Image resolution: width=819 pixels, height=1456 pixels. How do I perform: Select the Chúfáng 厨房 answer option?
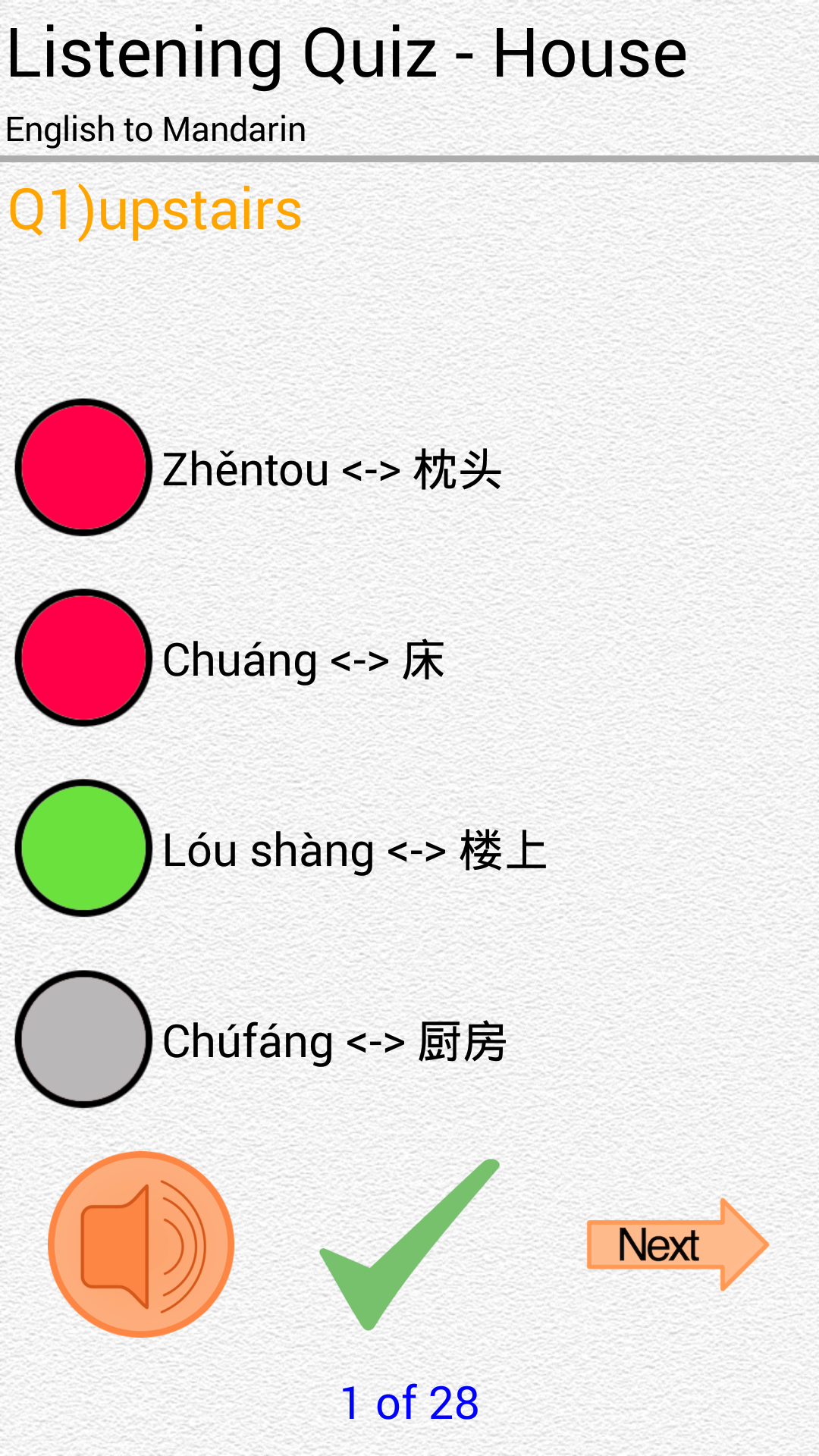point(84,1039)
